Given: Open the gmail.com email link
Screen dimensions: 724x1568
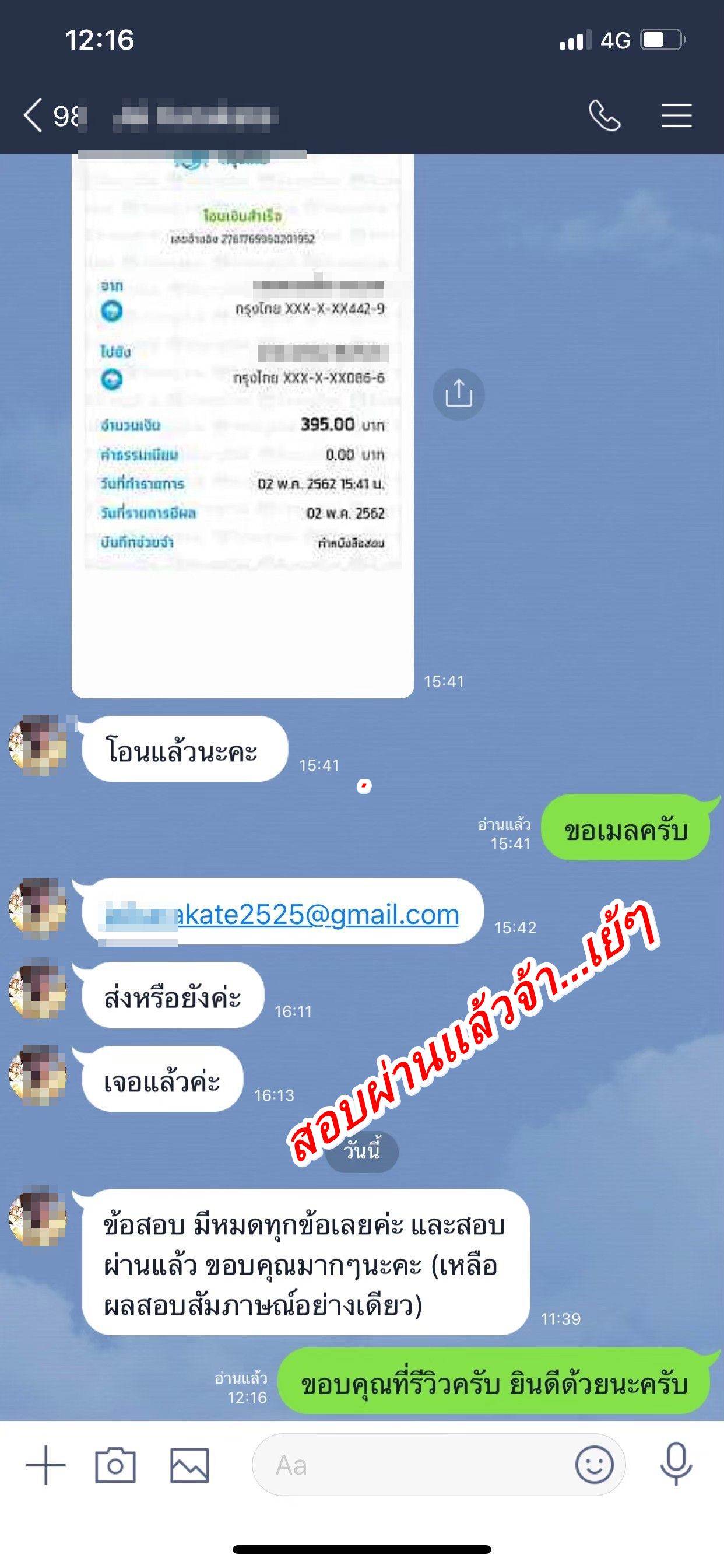Looking at the screenshot, I should [x=317, y=914].
